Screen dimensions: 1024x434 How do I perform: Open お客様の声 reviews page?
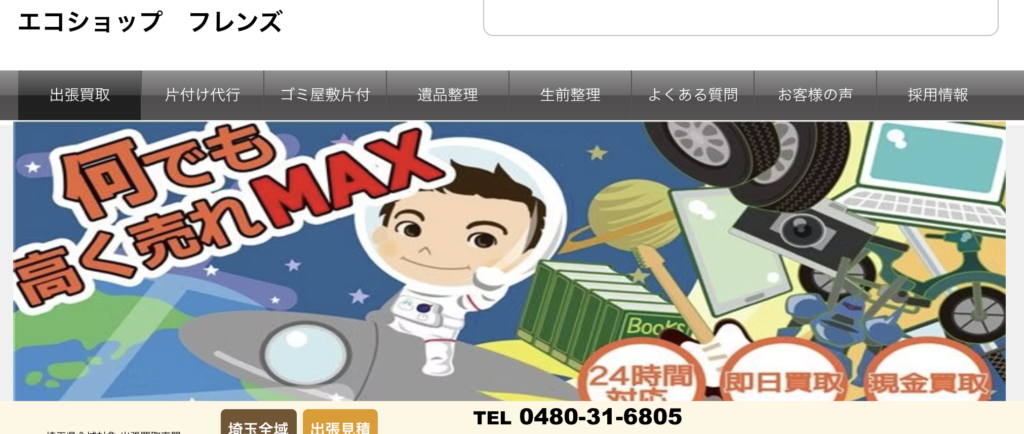(x=815, y=96)
